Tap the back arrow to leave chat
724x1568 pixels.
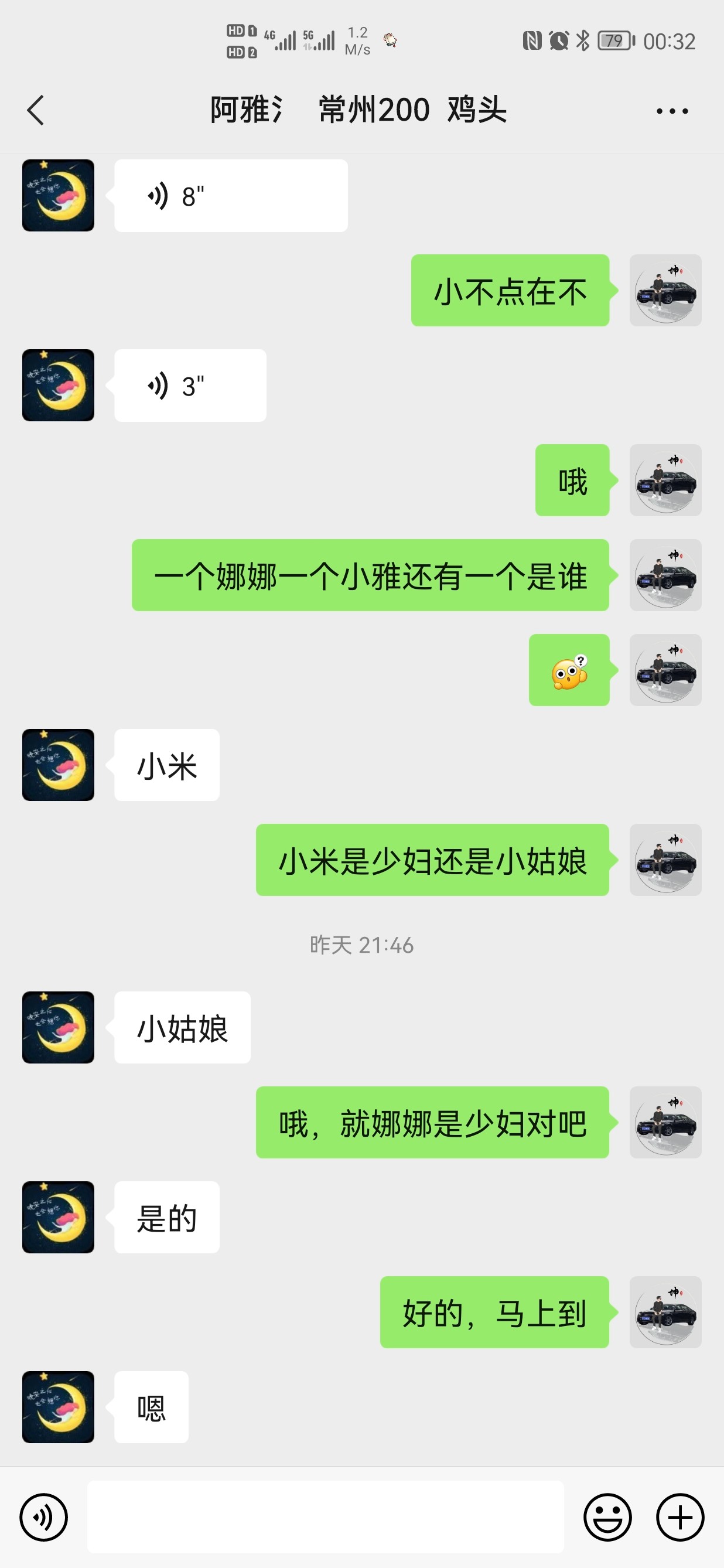point(36,110)
